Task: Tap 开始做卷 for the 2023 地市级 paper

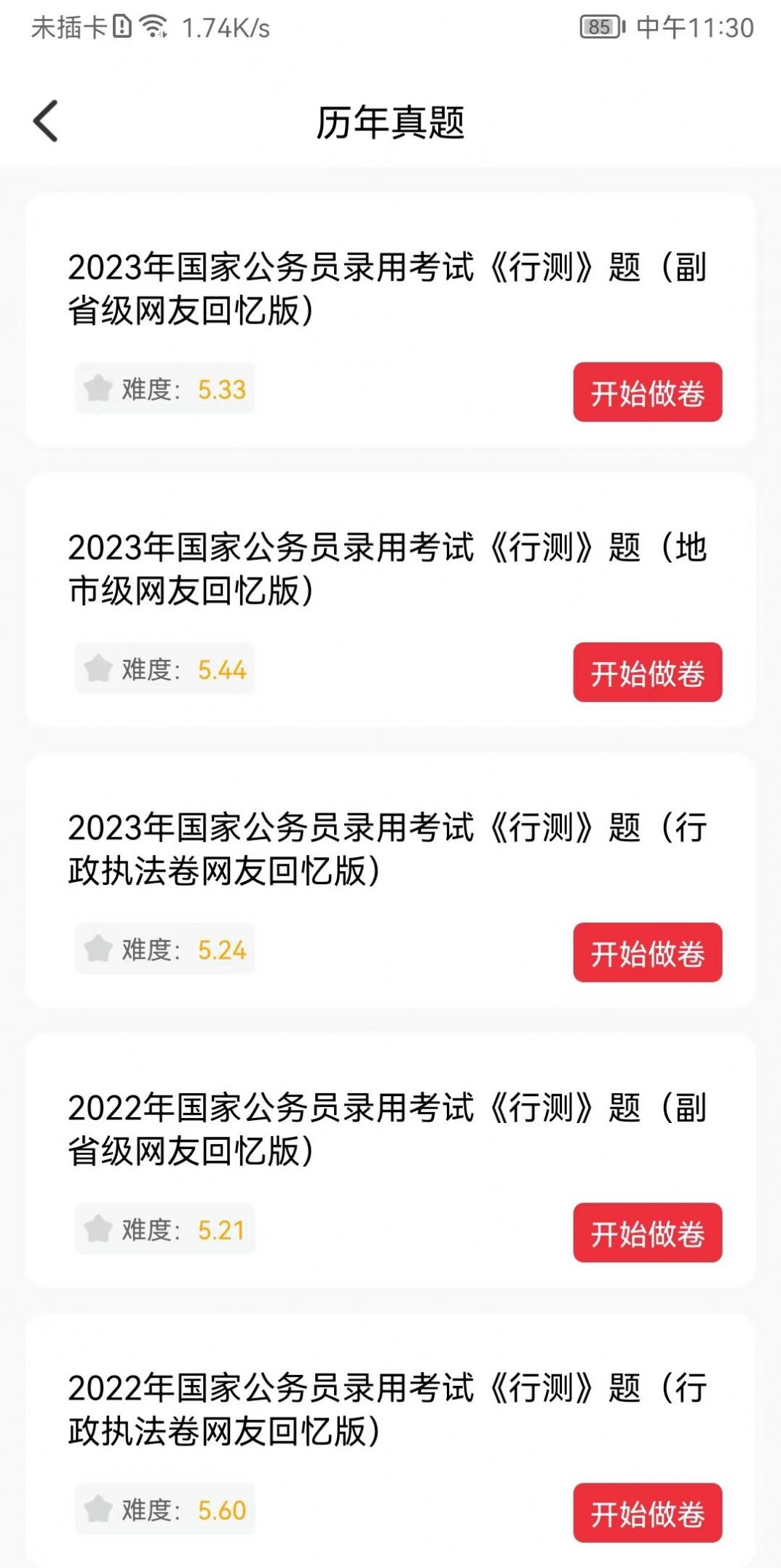Action: 647,673
